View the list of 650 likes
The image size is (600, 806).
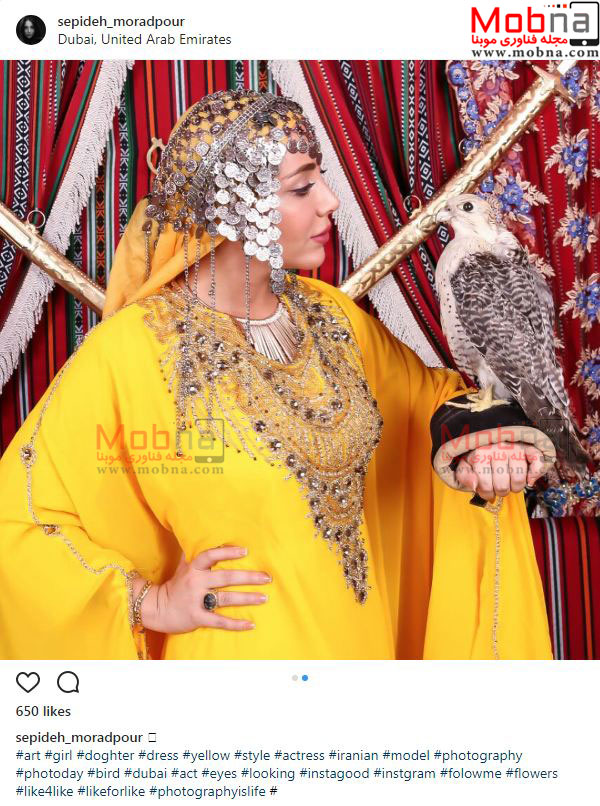(43, 712)
